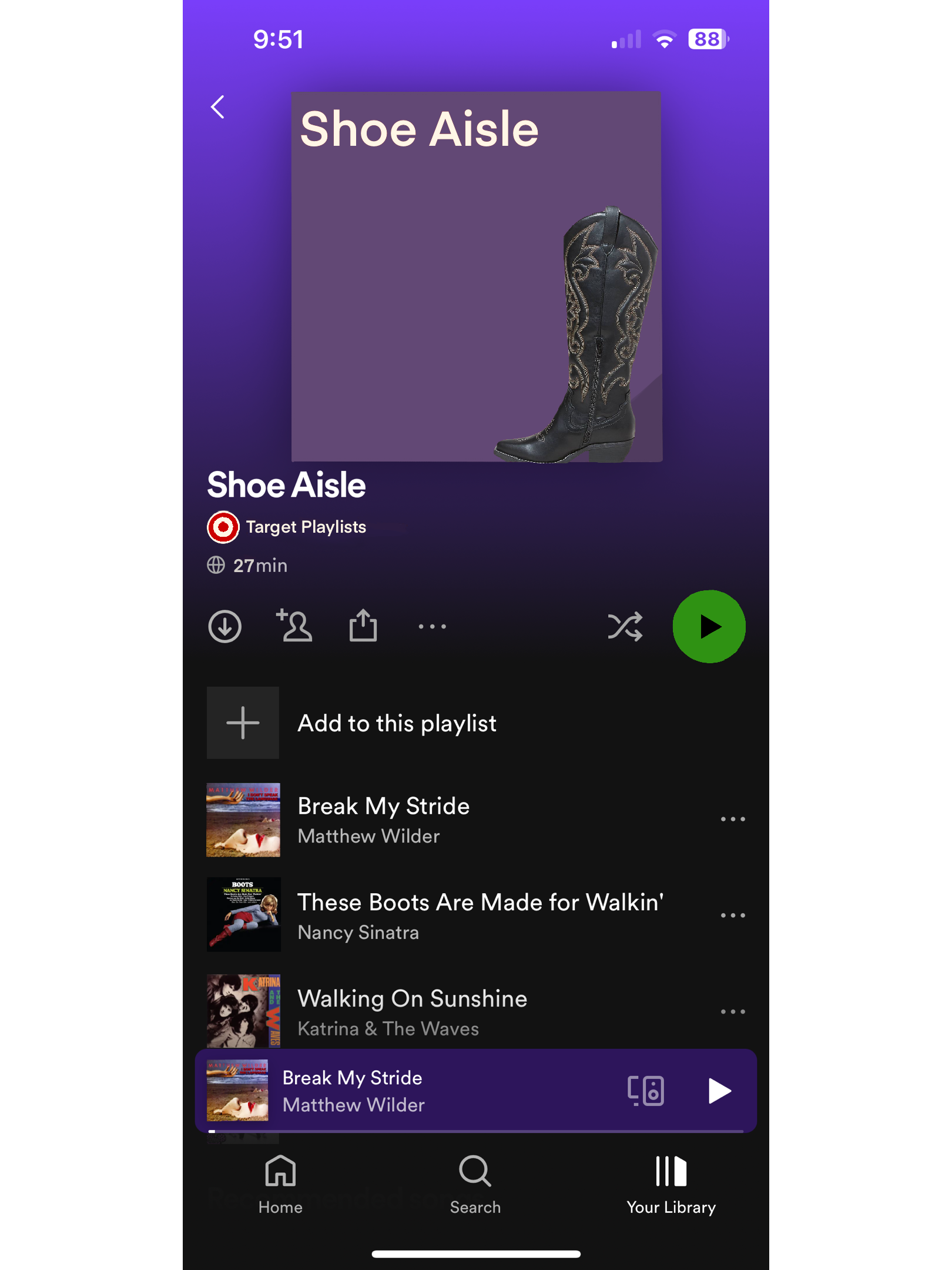Add to this playlist
This screenshot has width=952, height=1270.
pyautogui.click(x=397, y=723)
